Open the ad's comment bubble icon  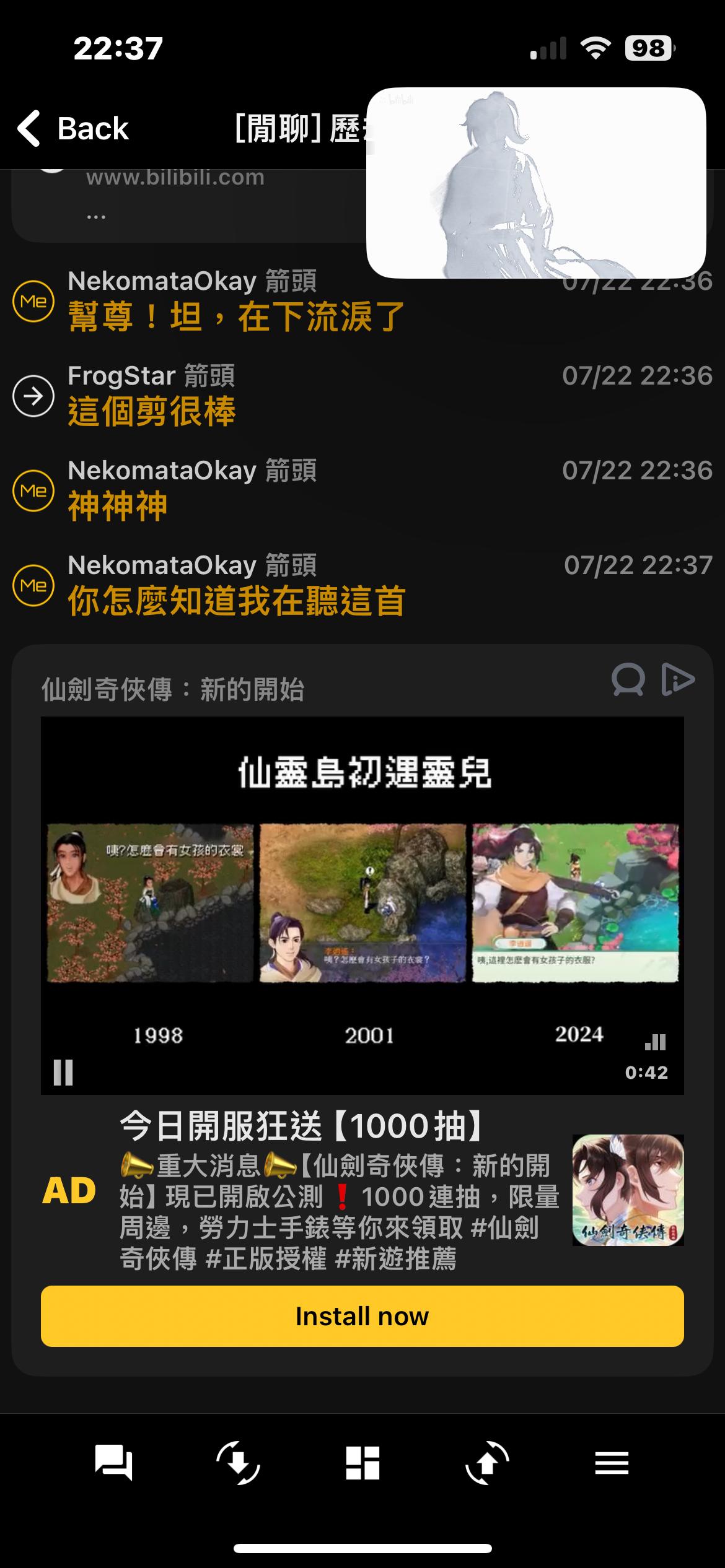pyautogui.click(x=628, y=680)
